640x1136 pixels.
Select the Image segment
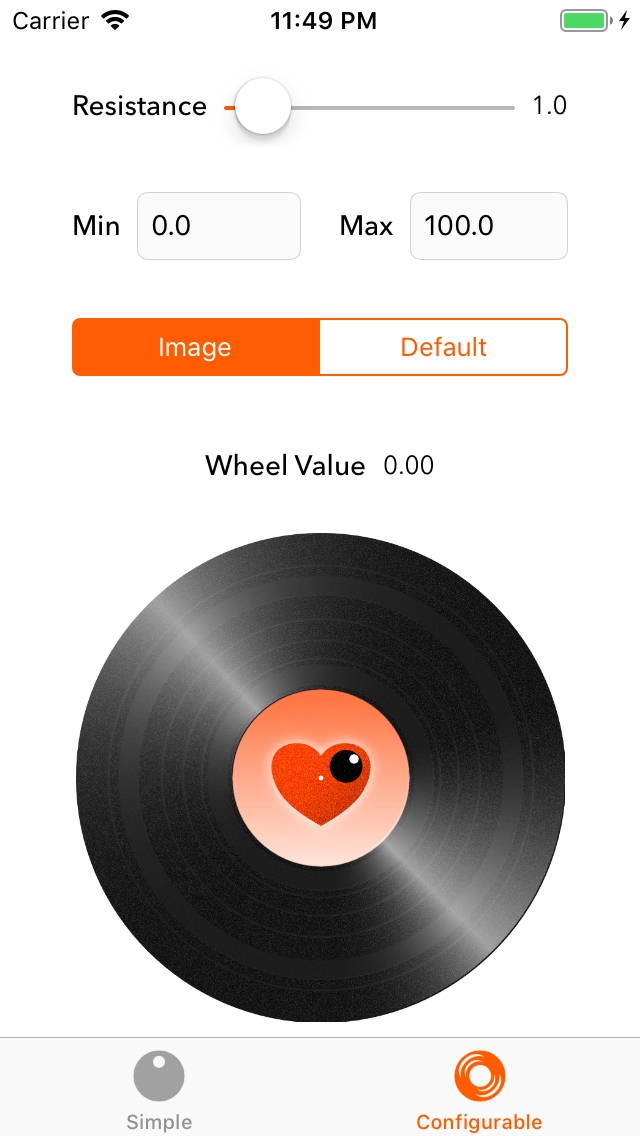(x=196, y=347)
